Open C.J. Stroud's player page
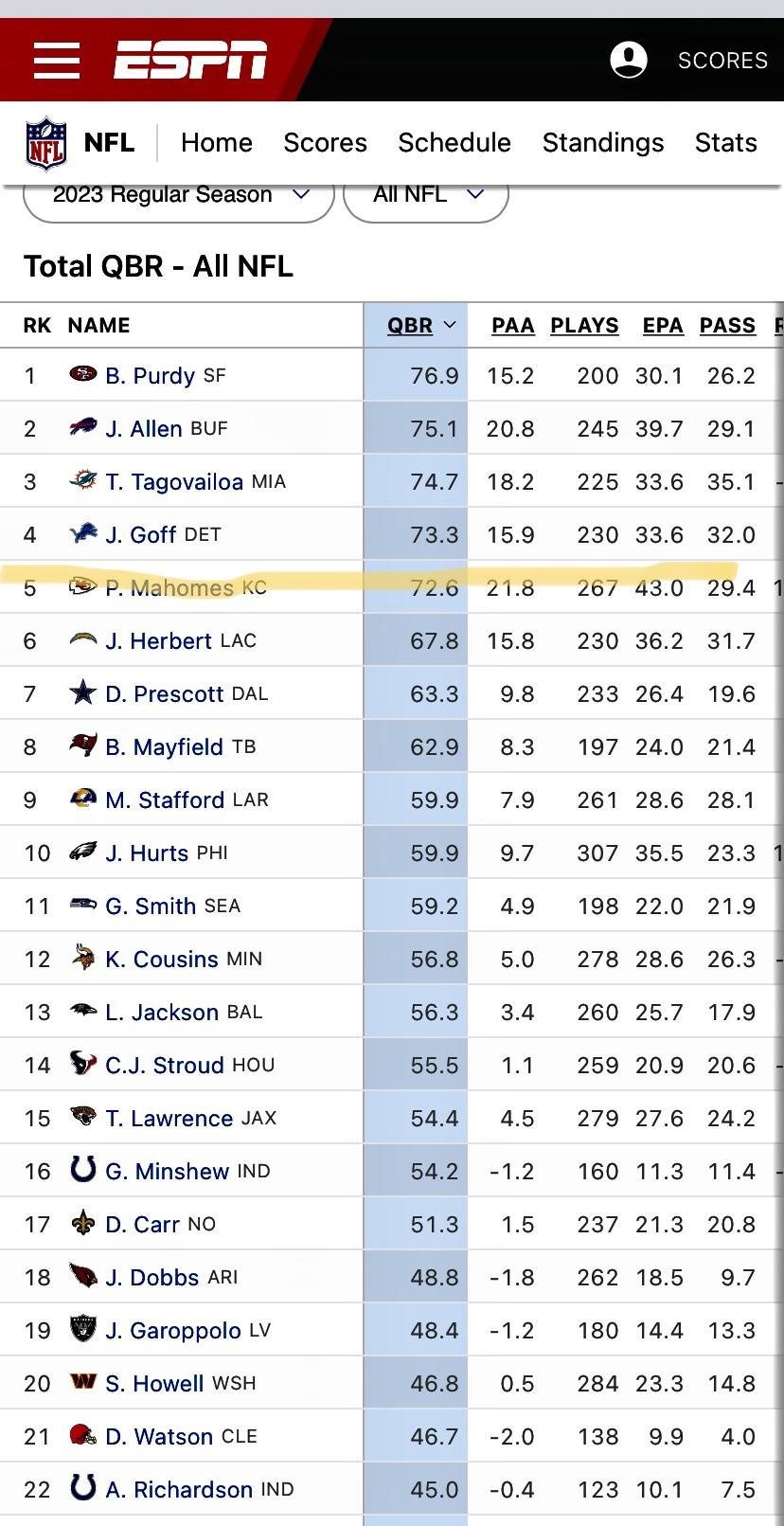 click(165, 1065)
